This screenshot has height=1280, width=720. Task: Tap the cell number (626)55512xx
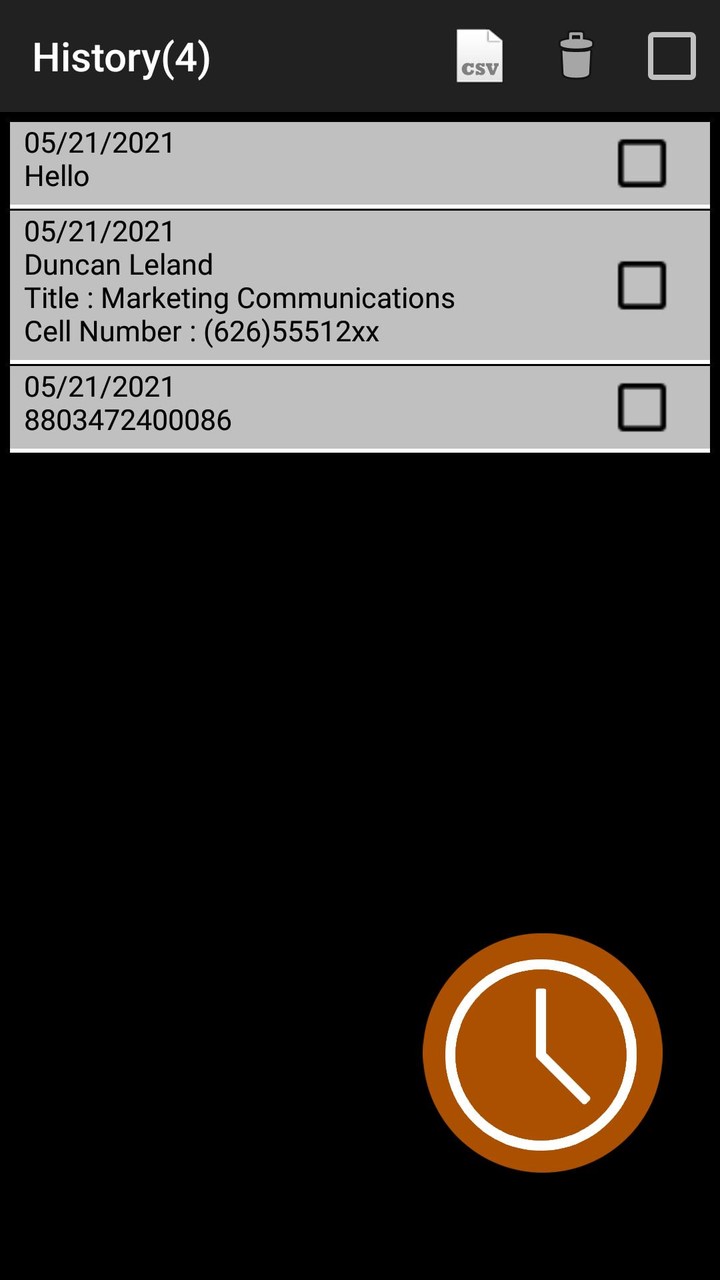(200, 331)
